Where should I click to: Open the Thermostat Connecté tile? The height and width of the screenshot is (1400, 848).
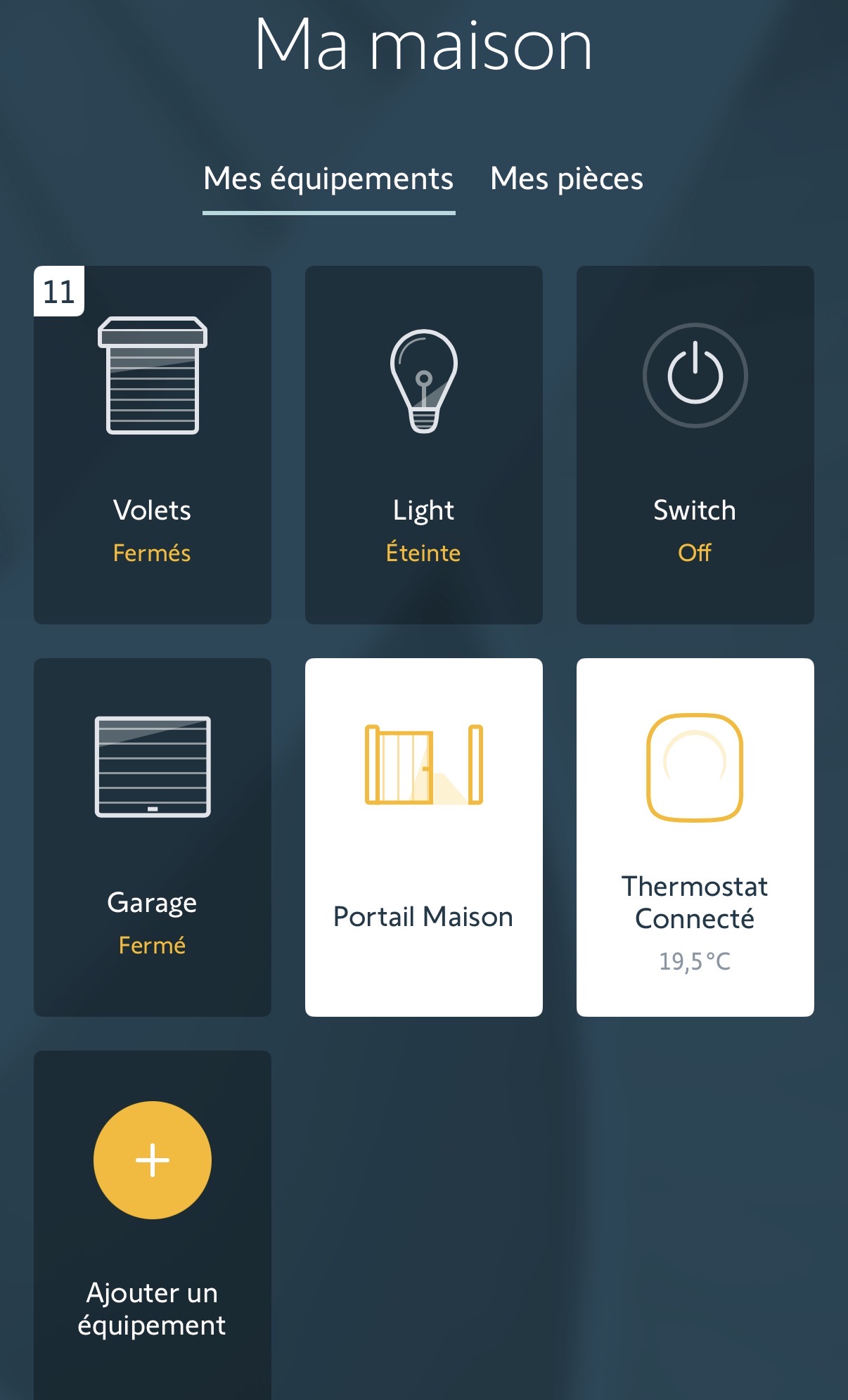point(695,837)
